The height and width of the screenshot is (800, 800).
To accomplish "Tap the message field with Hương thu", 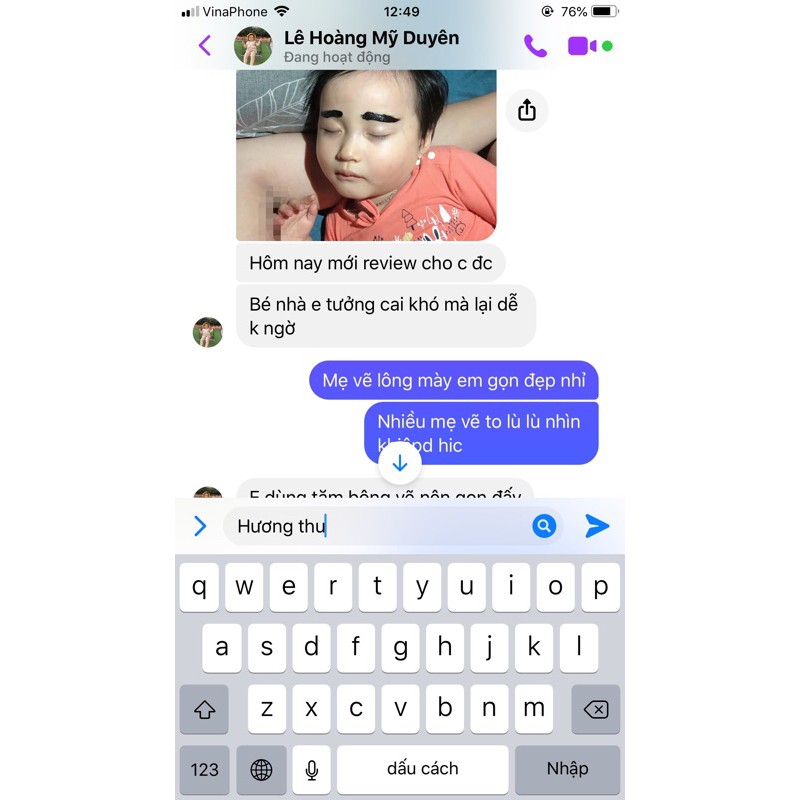I will coord(380,526).
